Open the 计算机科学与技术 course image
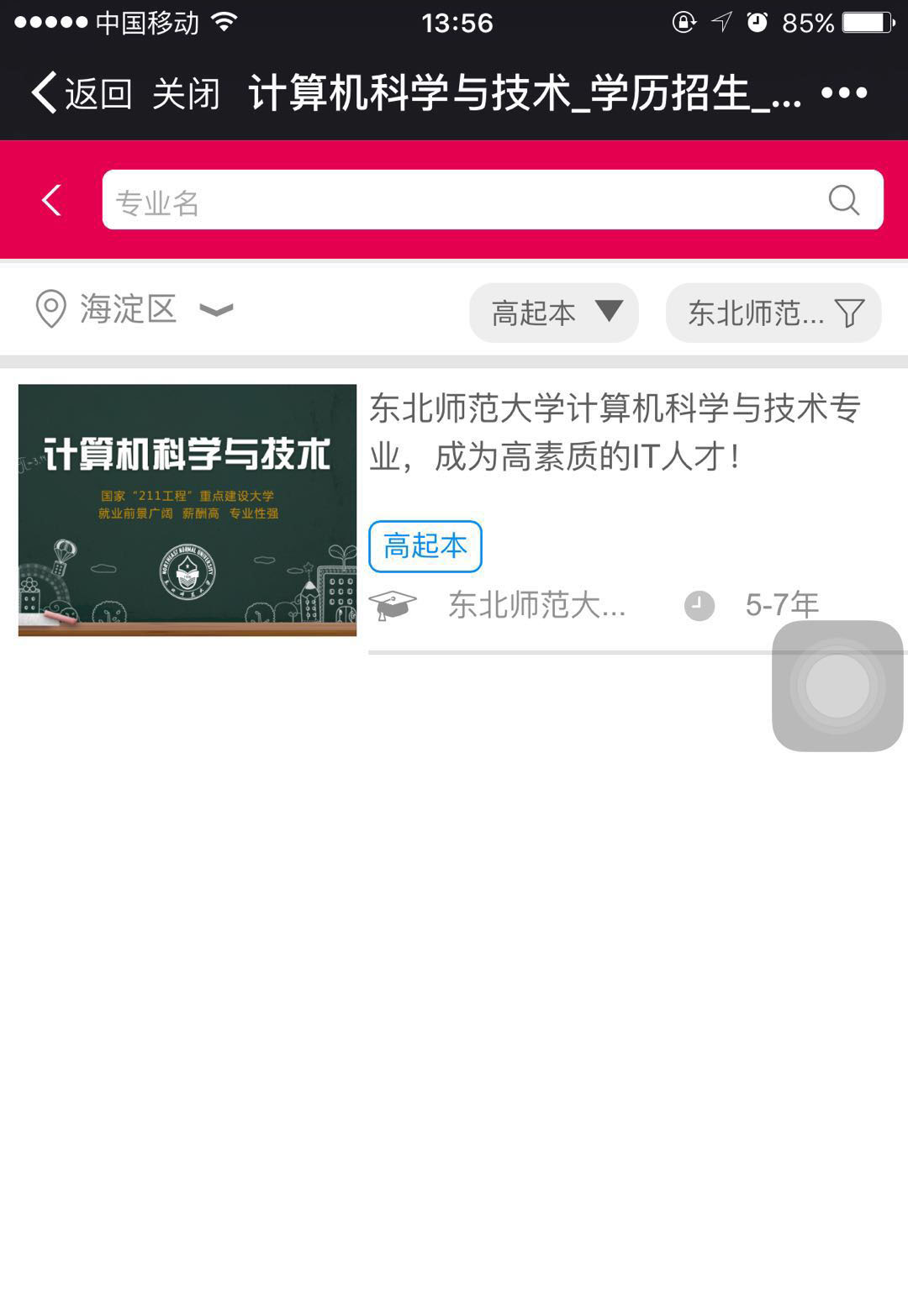The height and width of the screenshot is (1316, 908). point(187,510)
